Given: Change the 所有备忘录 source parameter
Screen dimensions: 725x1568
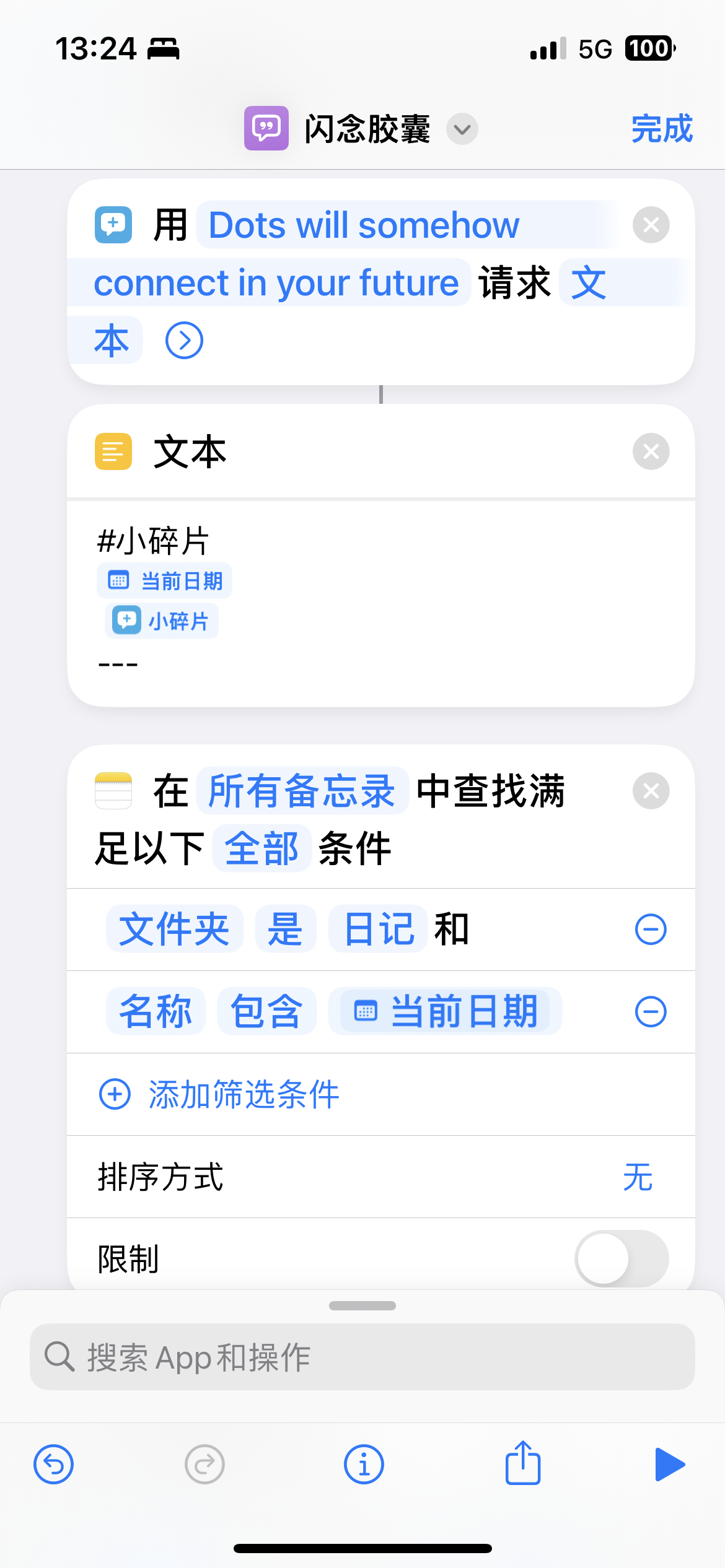Looking at the screenshot, I should 302,791.
